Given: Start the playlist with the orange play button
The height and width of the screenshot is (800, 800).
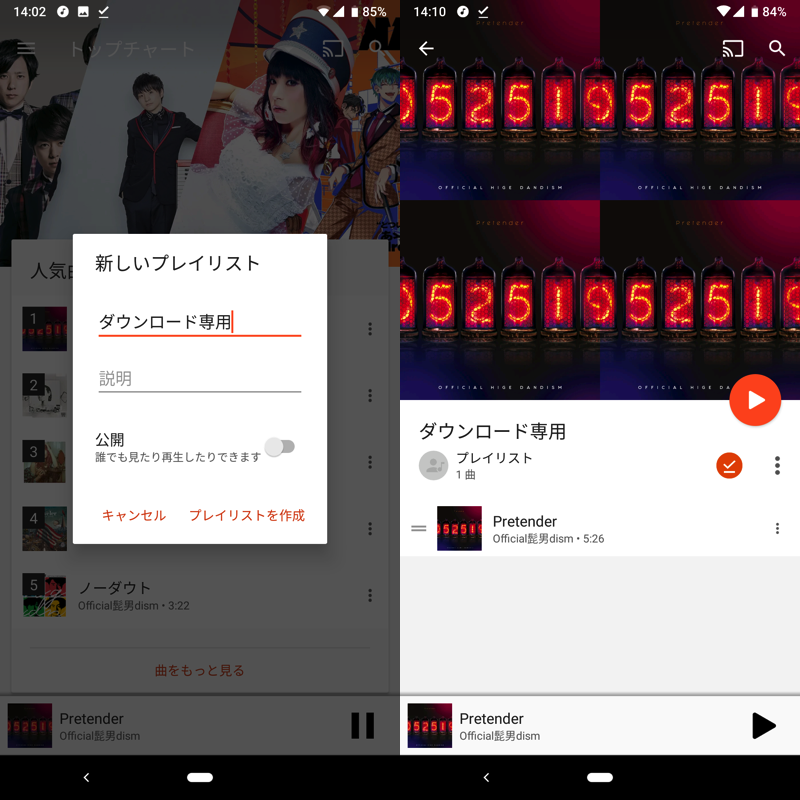Looking at the screenshot, I should click(x=755, y=400).
